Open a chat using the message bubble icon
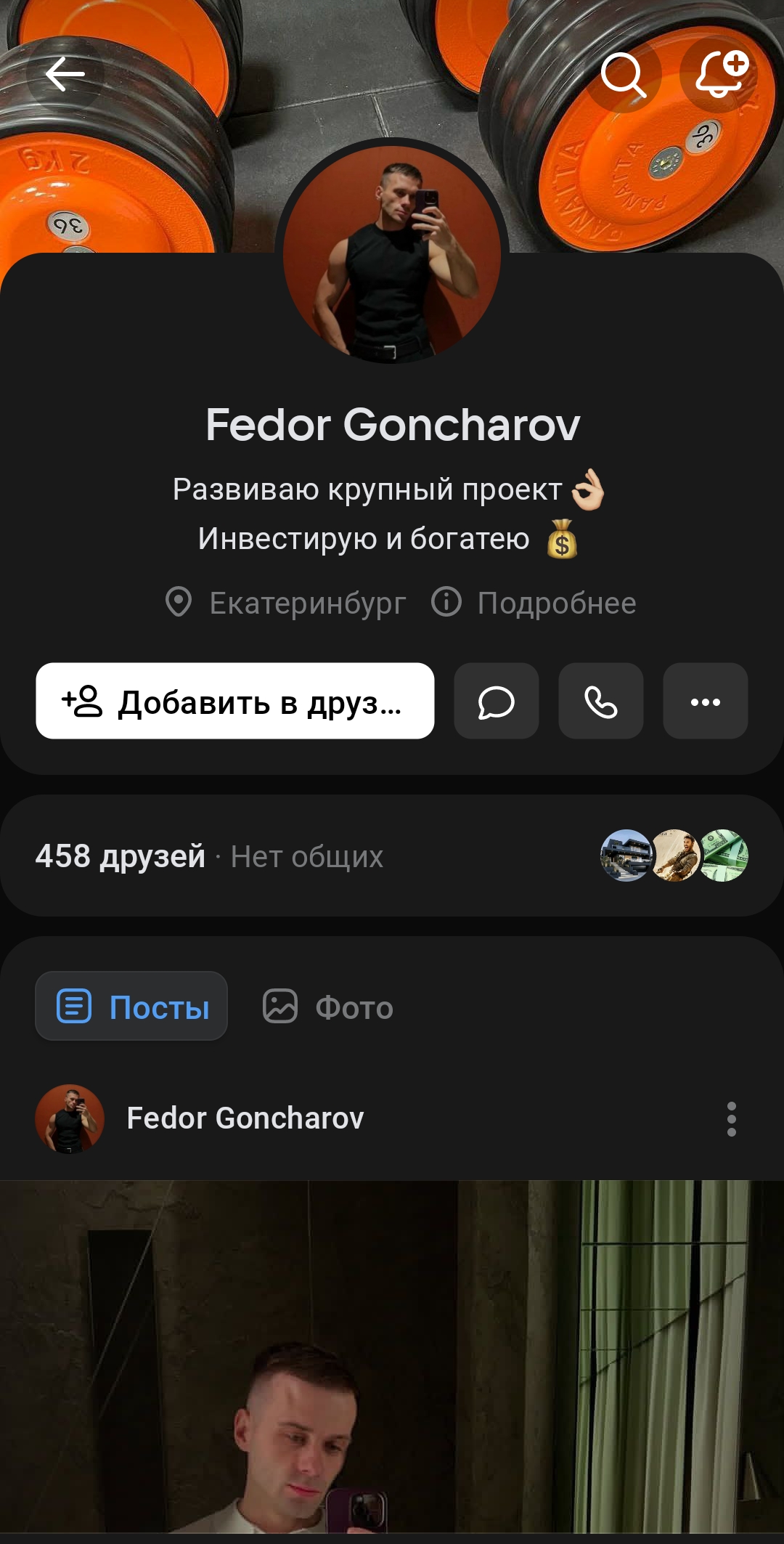 tap(496, 701)
